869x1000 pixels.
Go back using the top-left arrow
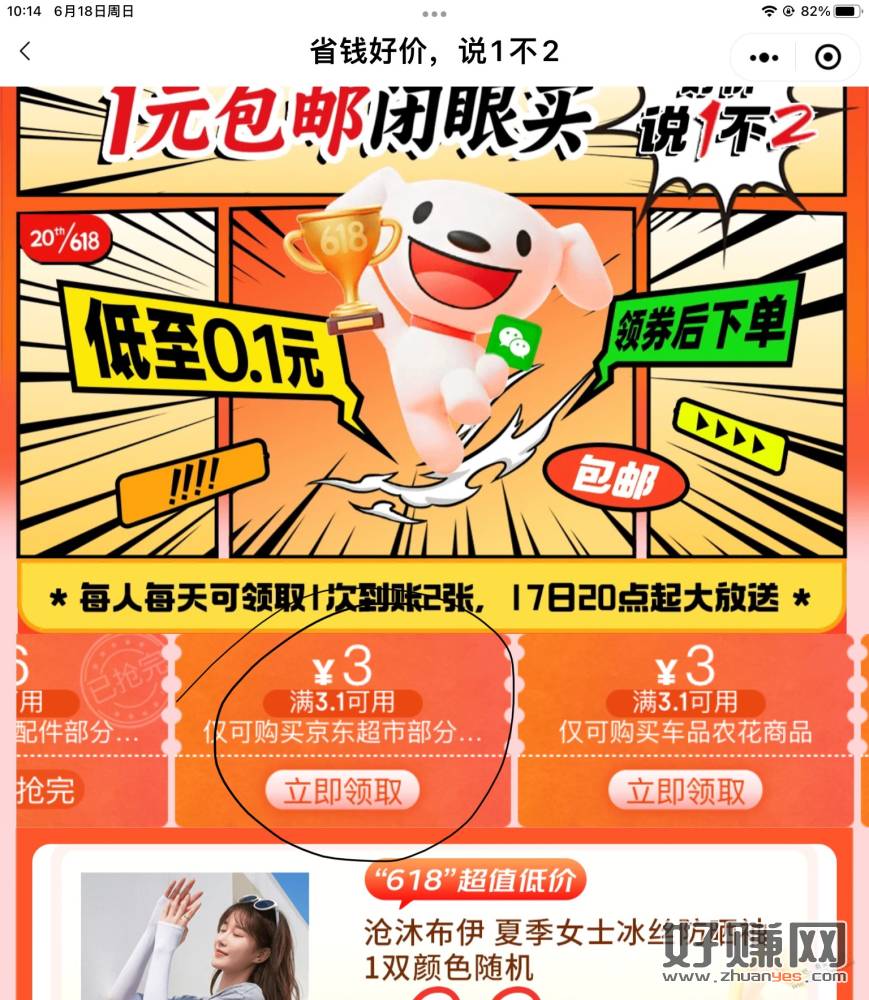25,53
